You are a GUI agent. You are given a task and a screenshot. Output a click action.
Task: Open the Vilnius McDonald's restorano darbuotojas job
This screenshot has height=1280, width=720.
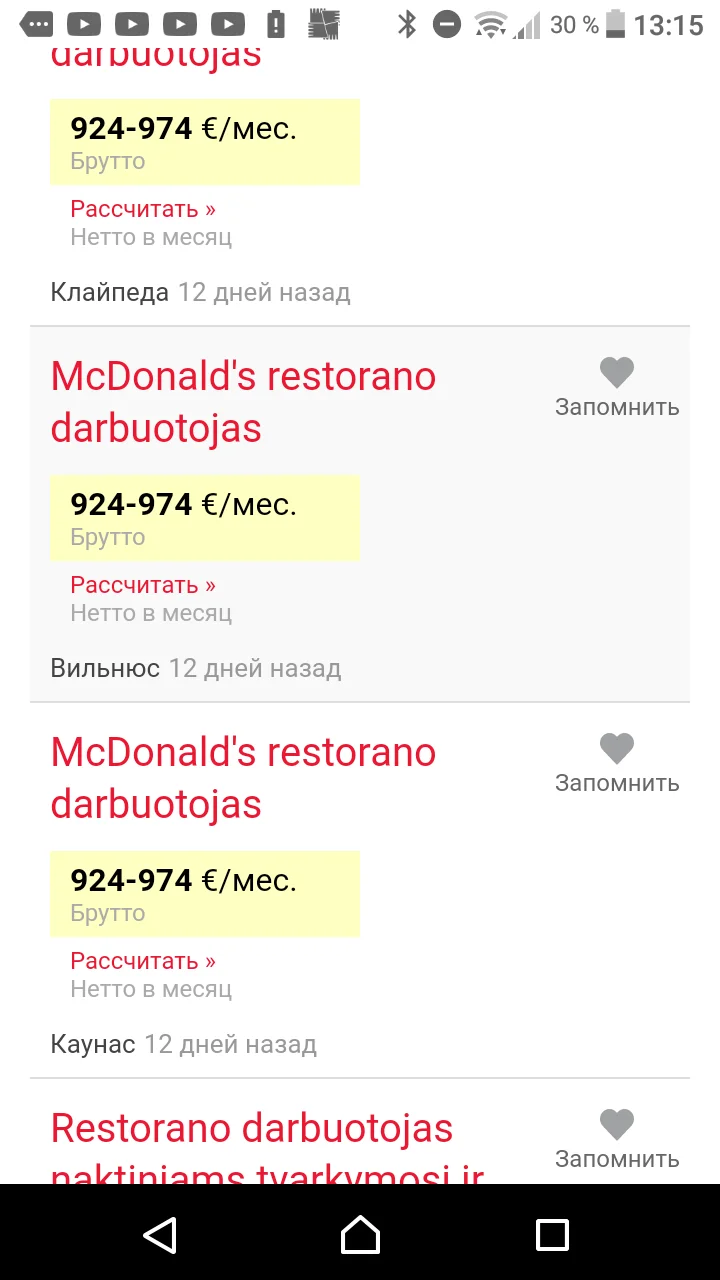click(243, 400)
